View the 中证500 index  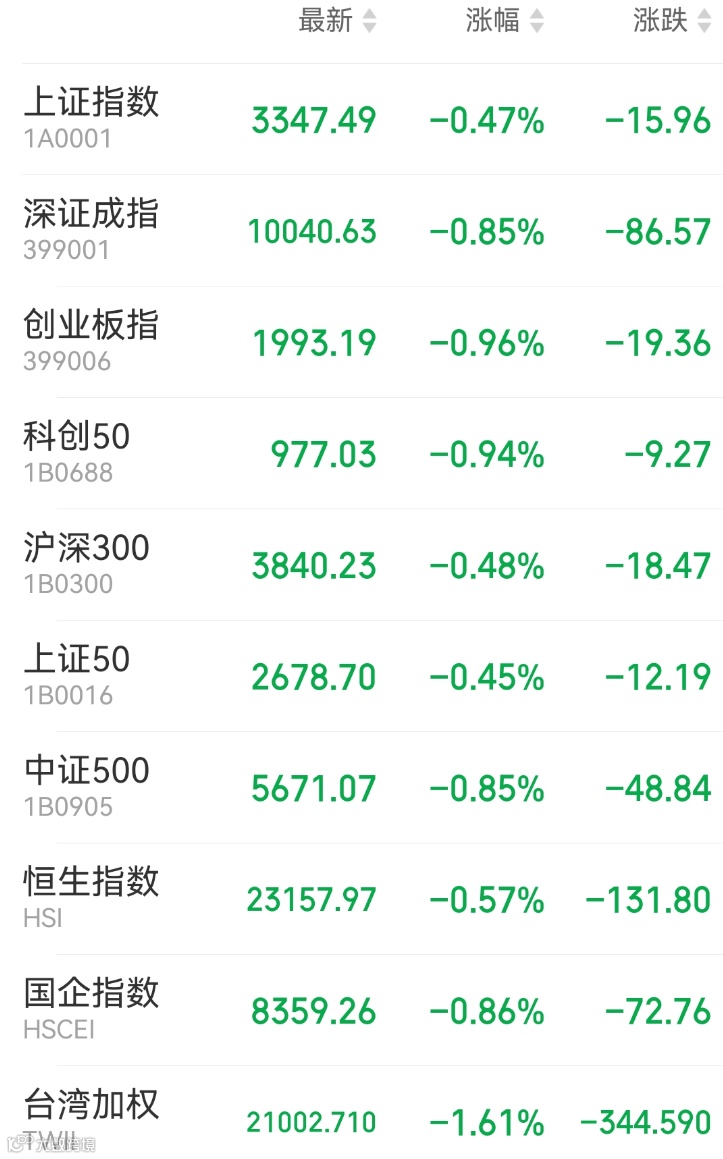373,787
